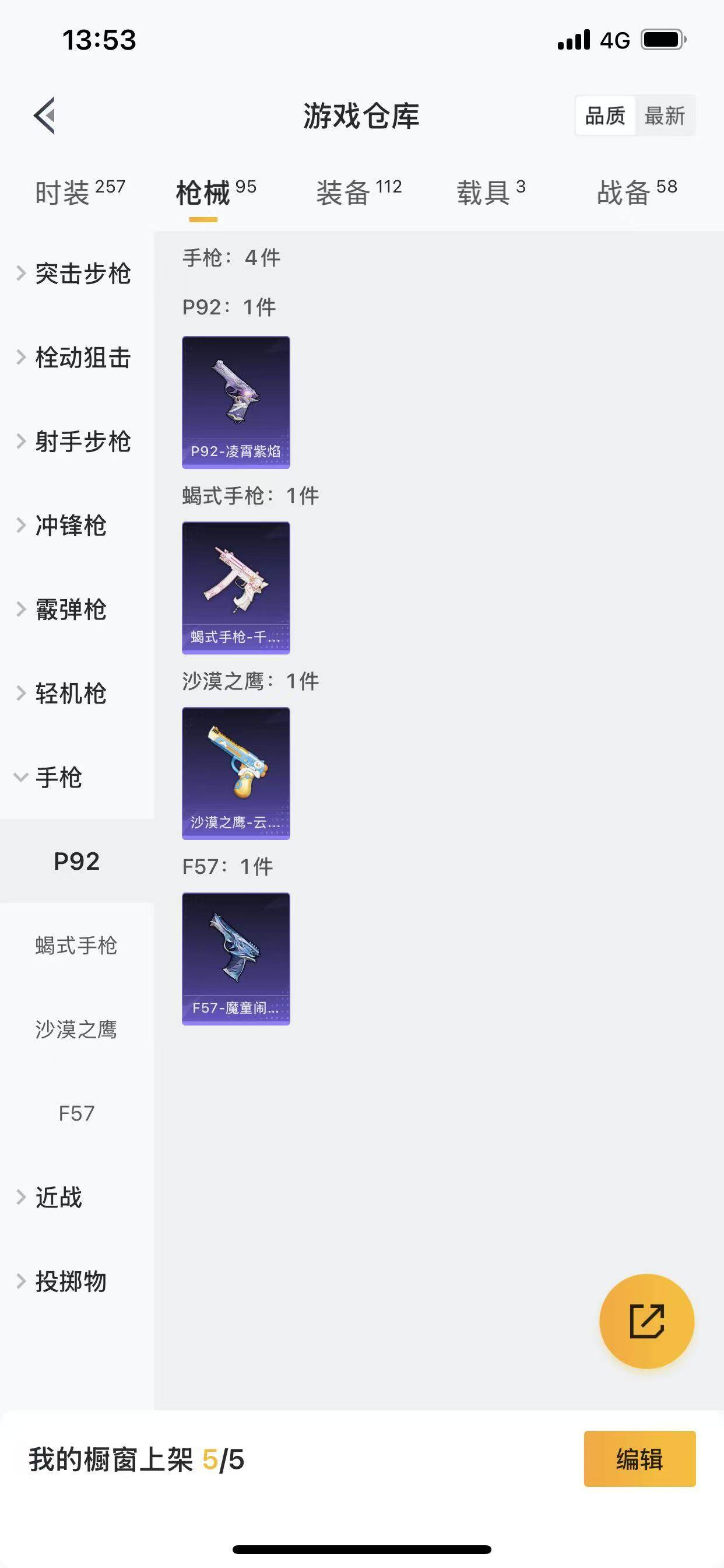Enable 品质 sorting mode
The height and width of the screenshot is (1568, 724).
coord(604,116)
